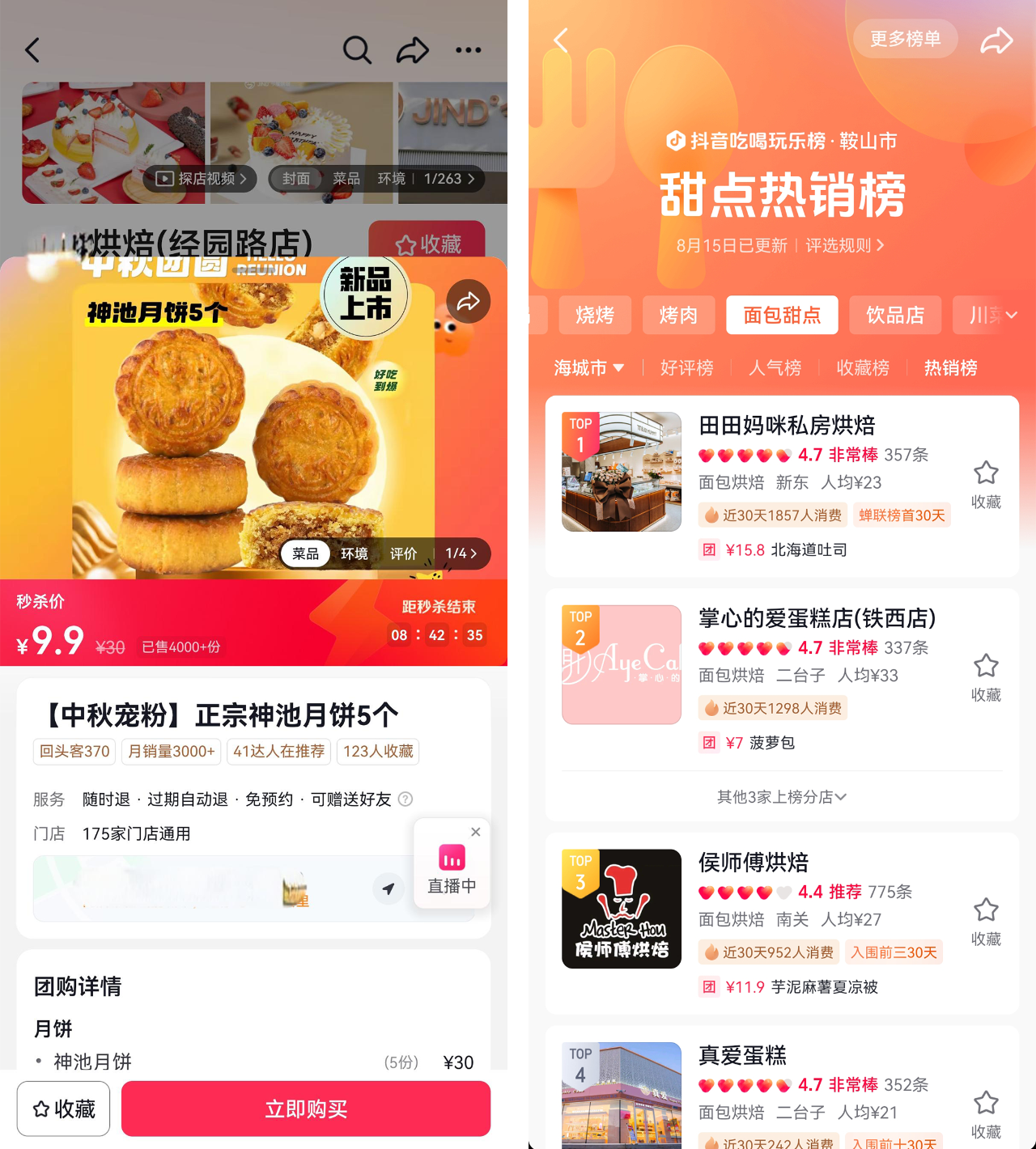
Task: Open the 直播中 live stream widget
Action: [452, 868]
